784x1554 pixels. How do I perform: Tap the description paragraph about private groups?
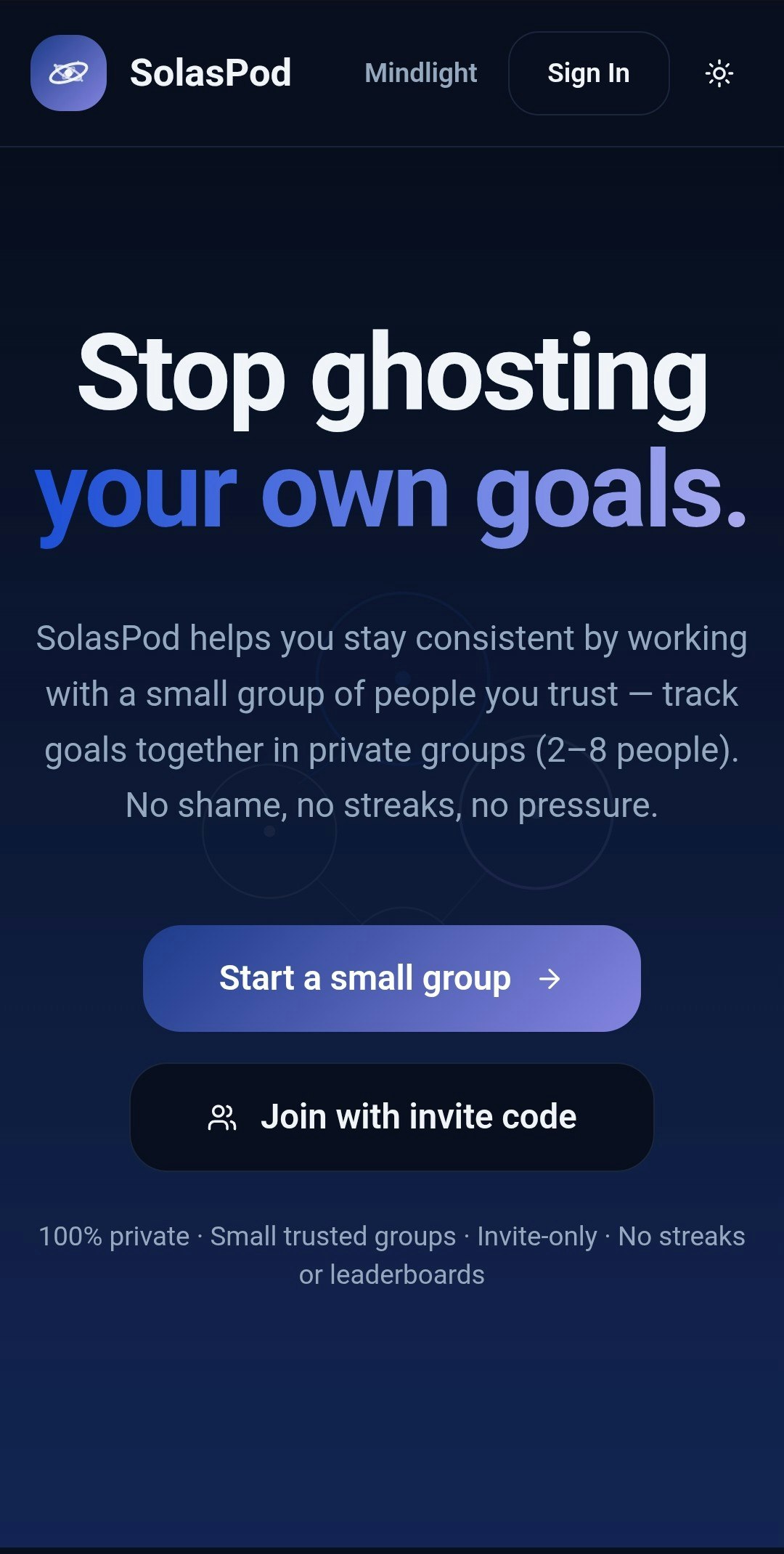coord(392,719)
